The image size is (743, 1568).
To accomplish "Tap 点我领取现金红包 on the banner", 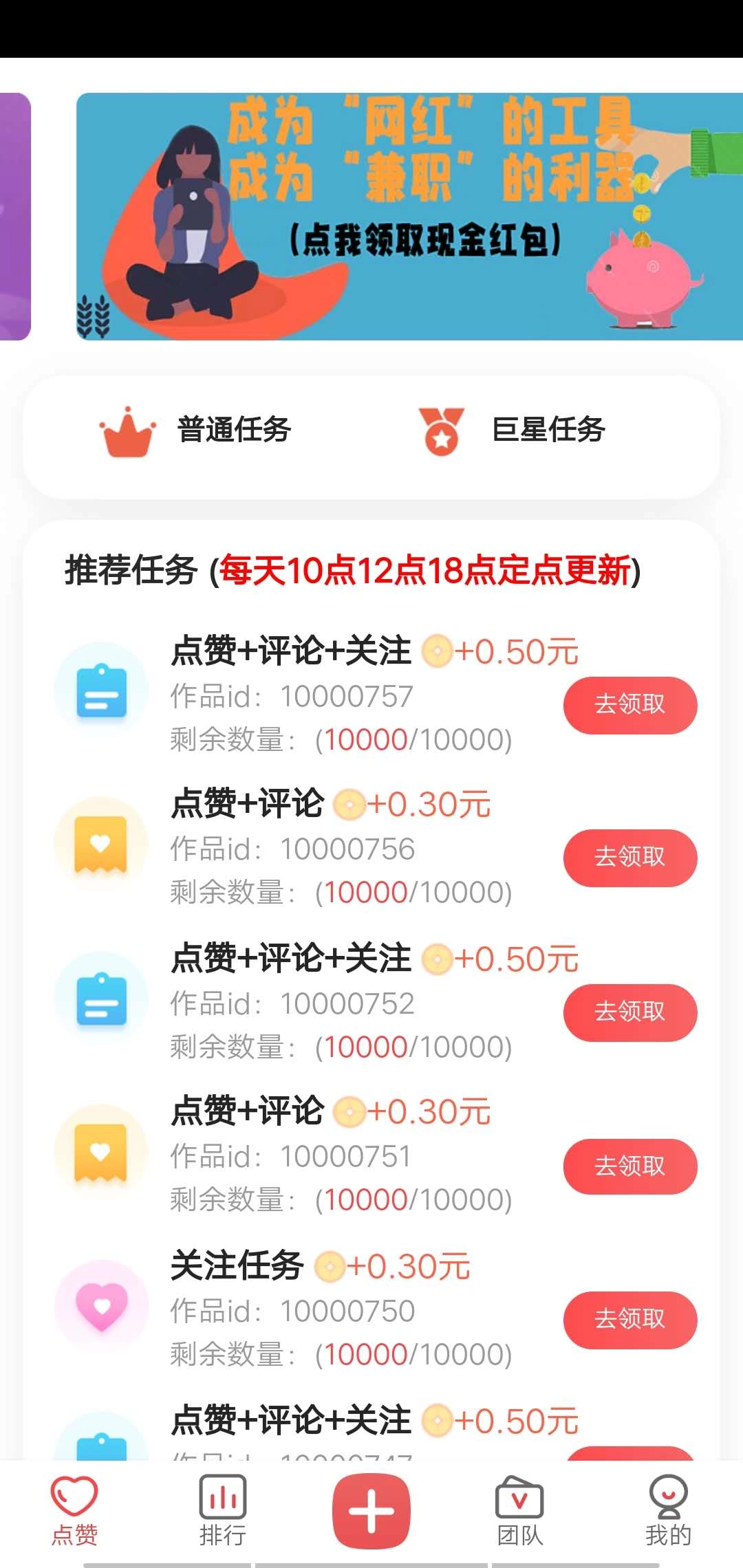I will point(427,240).
